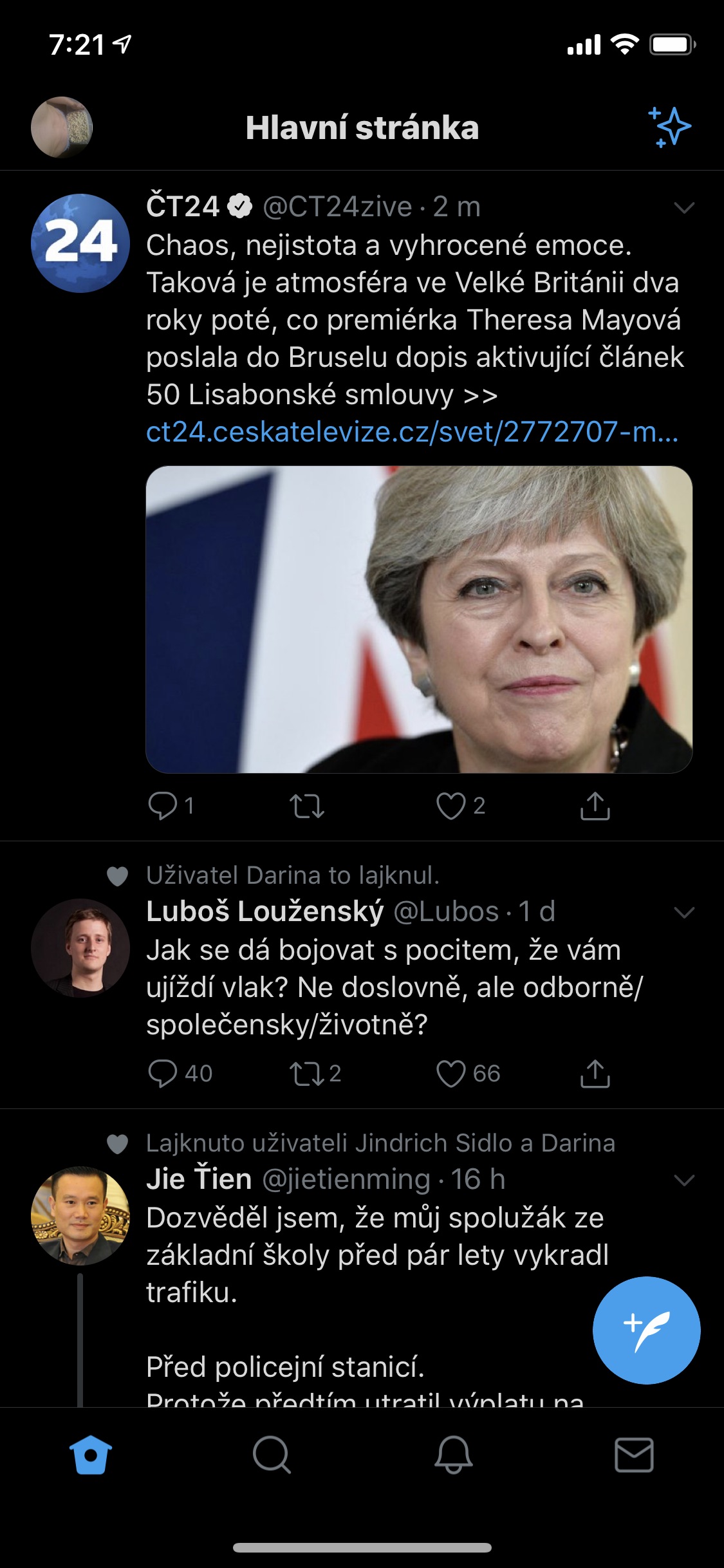Image resolution: width=724 pixels, height=1568 pixels.
Task: Like the ČT24 tweet
Action: [451, 805]
